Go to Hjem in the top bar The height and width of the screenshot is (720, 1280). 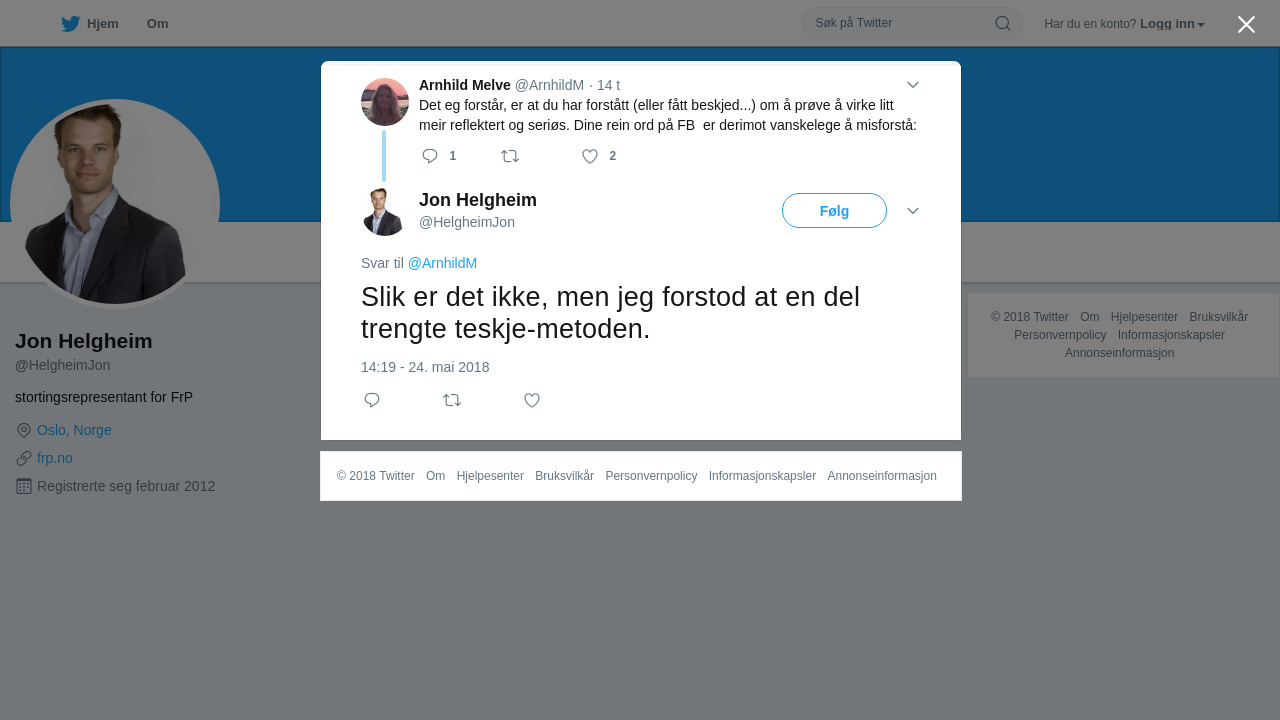[x=90, y=24]
